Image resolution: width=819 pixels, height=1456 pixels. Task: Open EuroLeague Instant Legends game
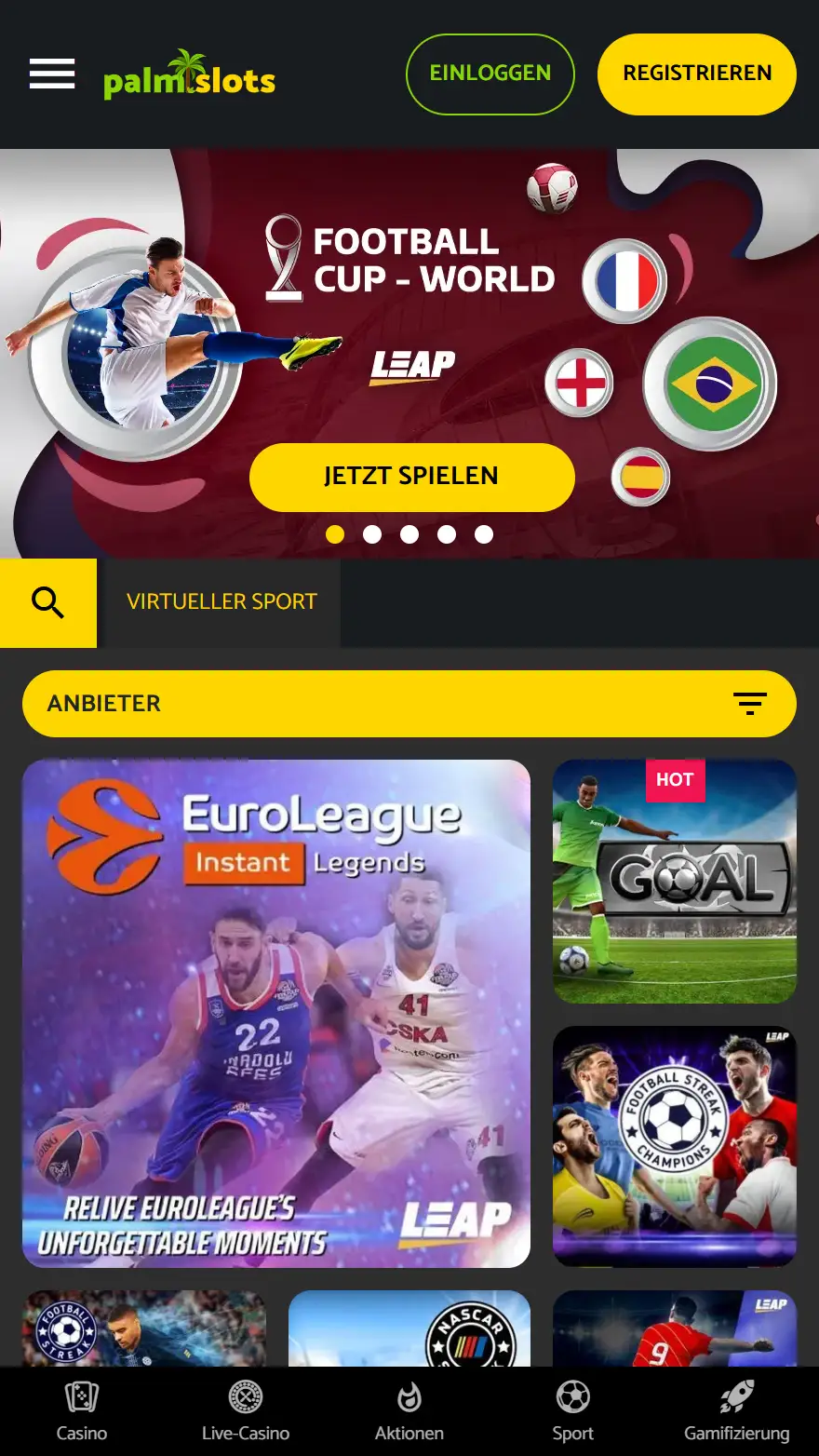[x=275, y=1014]
